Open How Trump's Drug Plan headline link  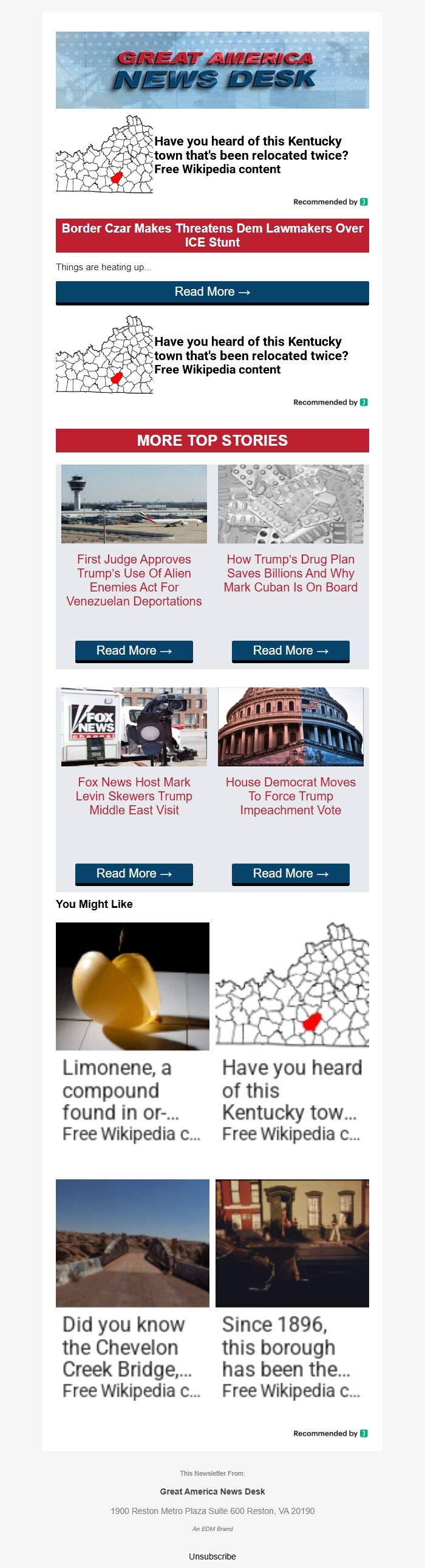pyautogui.click(x=290, y=573)
